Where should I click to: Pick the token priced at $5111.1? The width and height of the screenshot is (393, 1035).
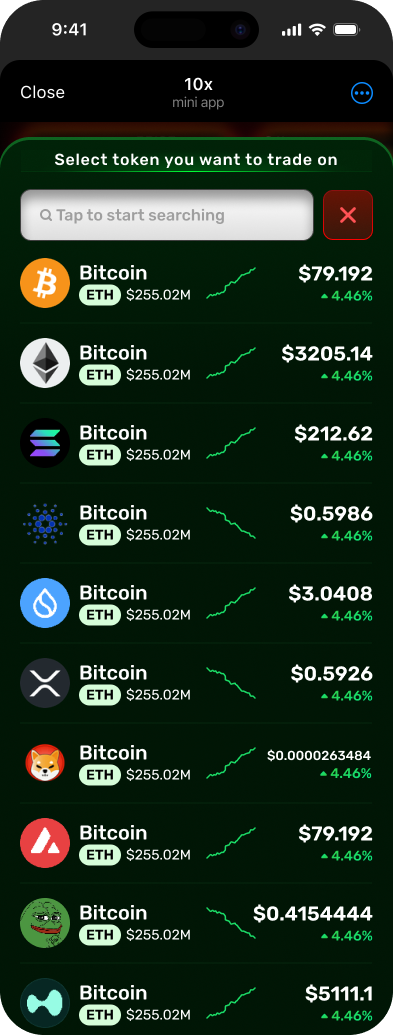coord(196,999)
